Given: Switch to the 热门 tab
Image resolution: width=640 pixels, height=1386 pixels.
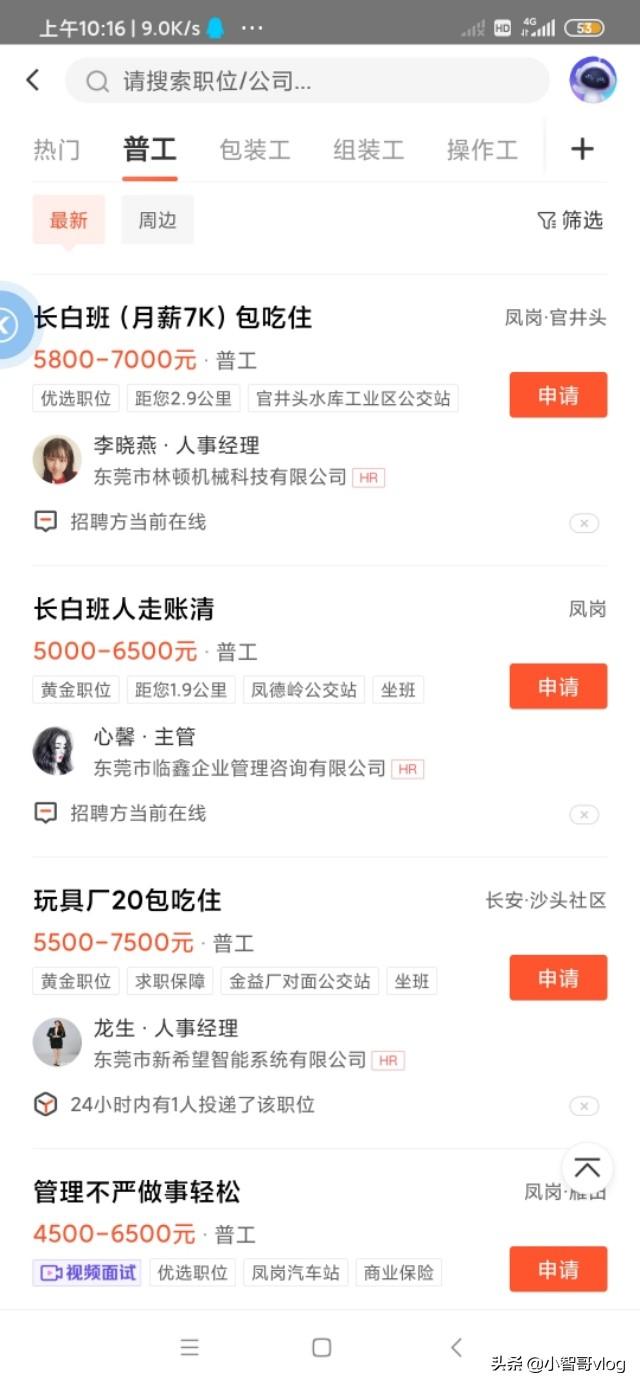Looking at the screenshot, I should point(56,150).
